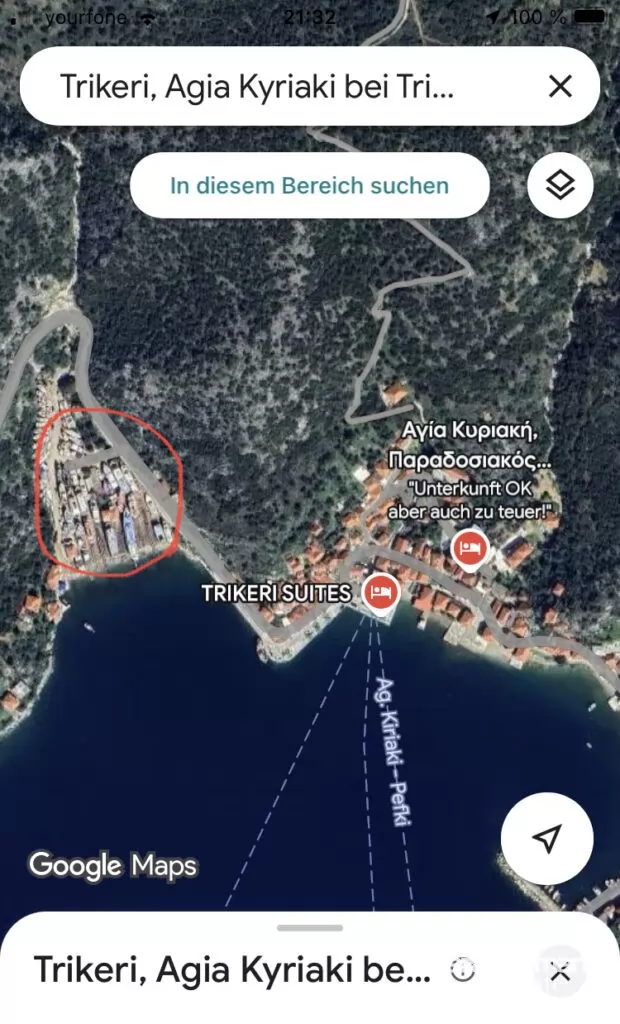Tap the info icon beside the card title
The image size is (620, 1024).
tap(463, 970)
